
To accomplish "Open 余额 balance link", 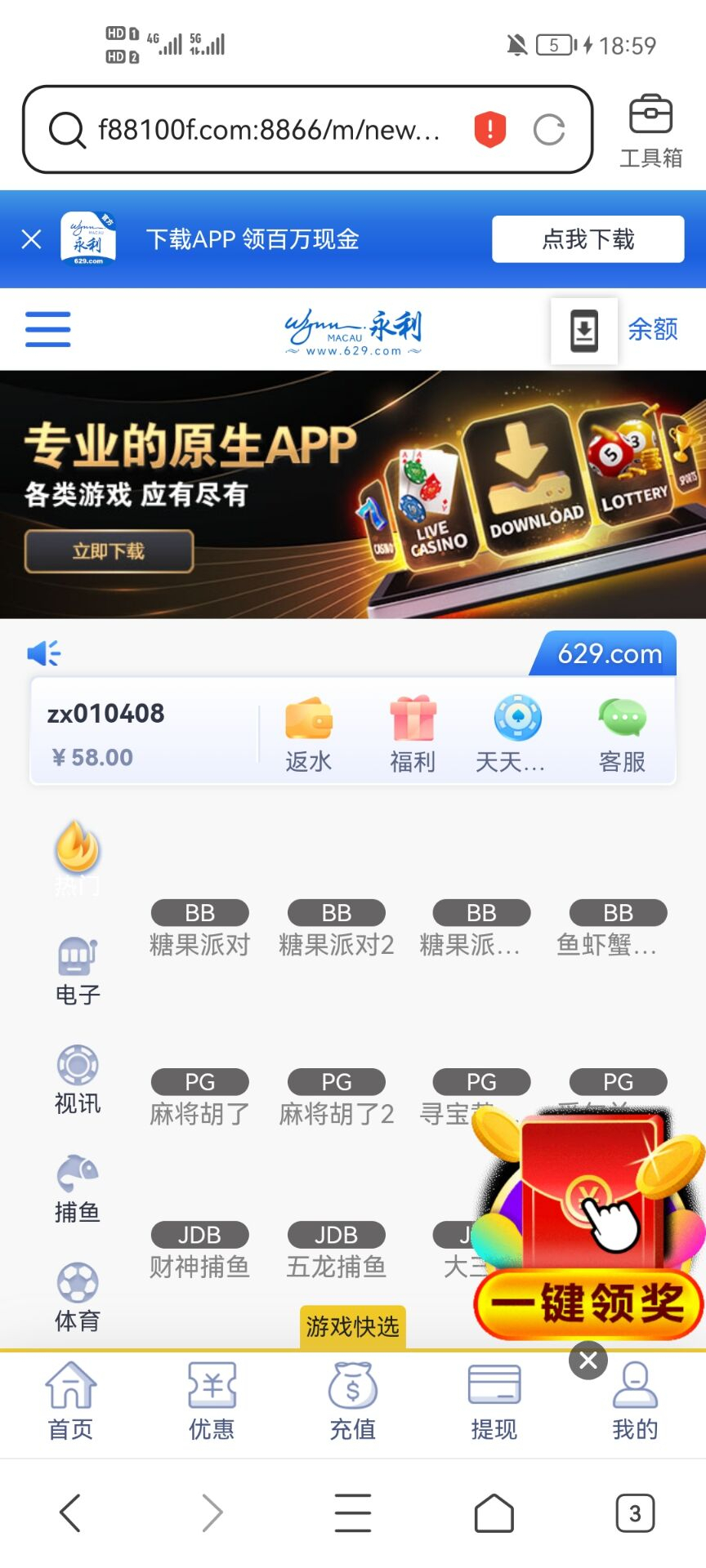I will (653, 329).
